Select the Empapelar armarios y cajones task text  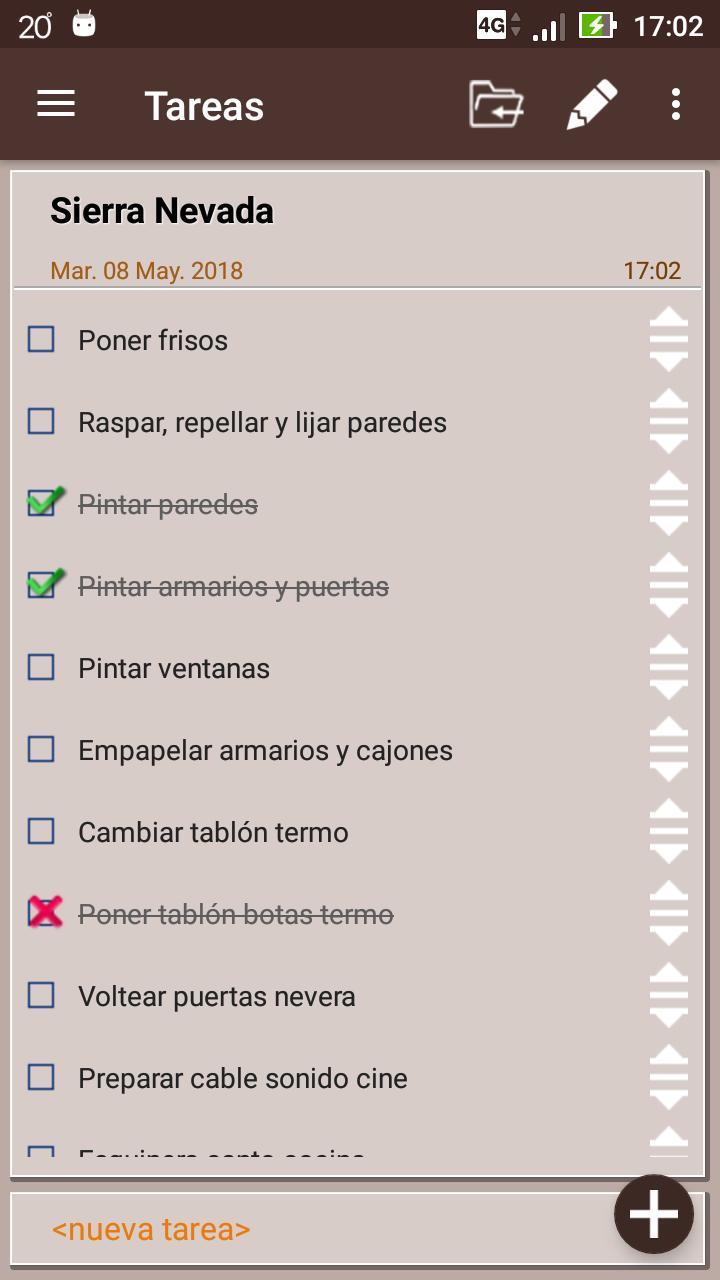[x=265, y=749]
